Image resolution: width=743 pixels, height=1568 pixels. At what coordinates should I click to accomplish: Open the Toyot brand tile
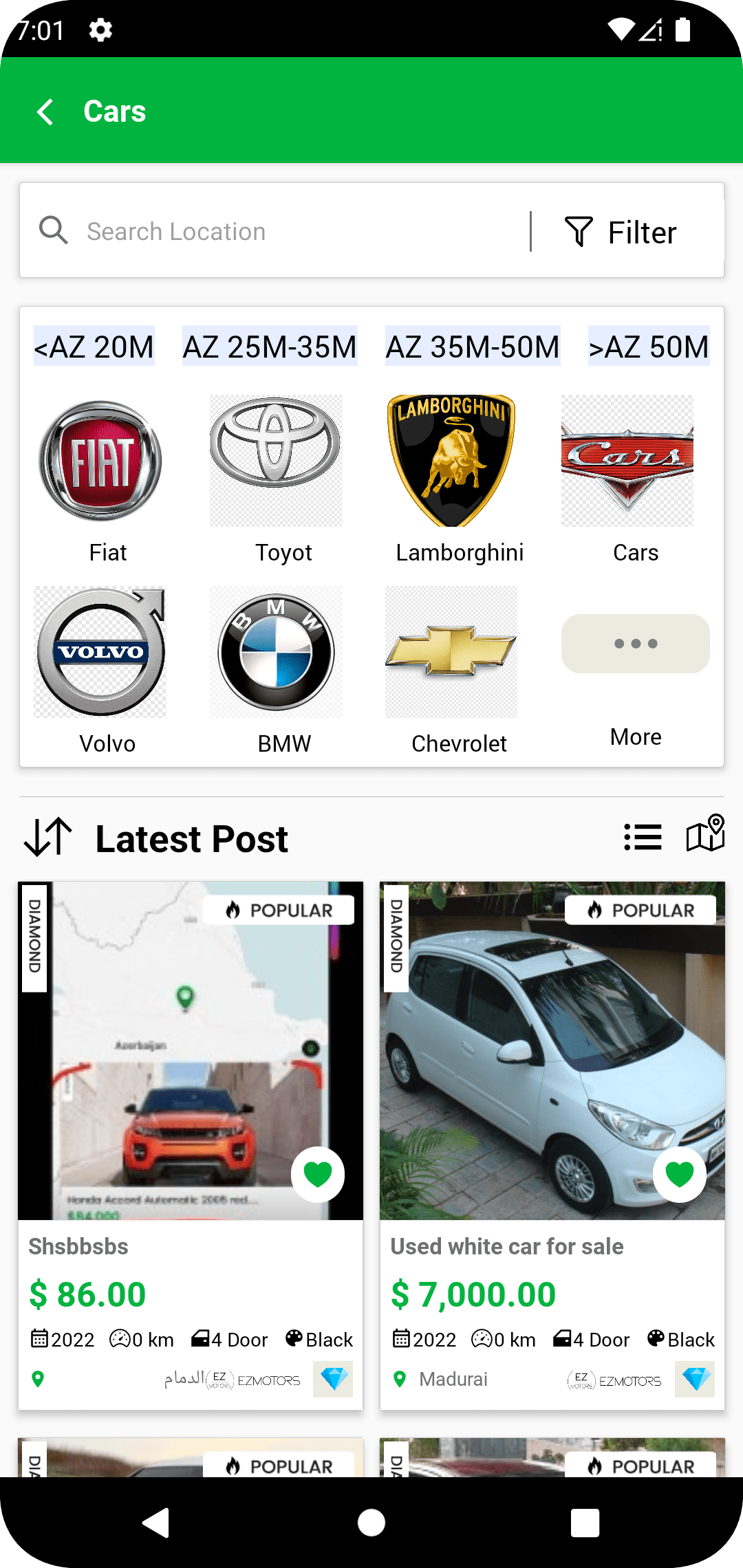pos(276,481)
